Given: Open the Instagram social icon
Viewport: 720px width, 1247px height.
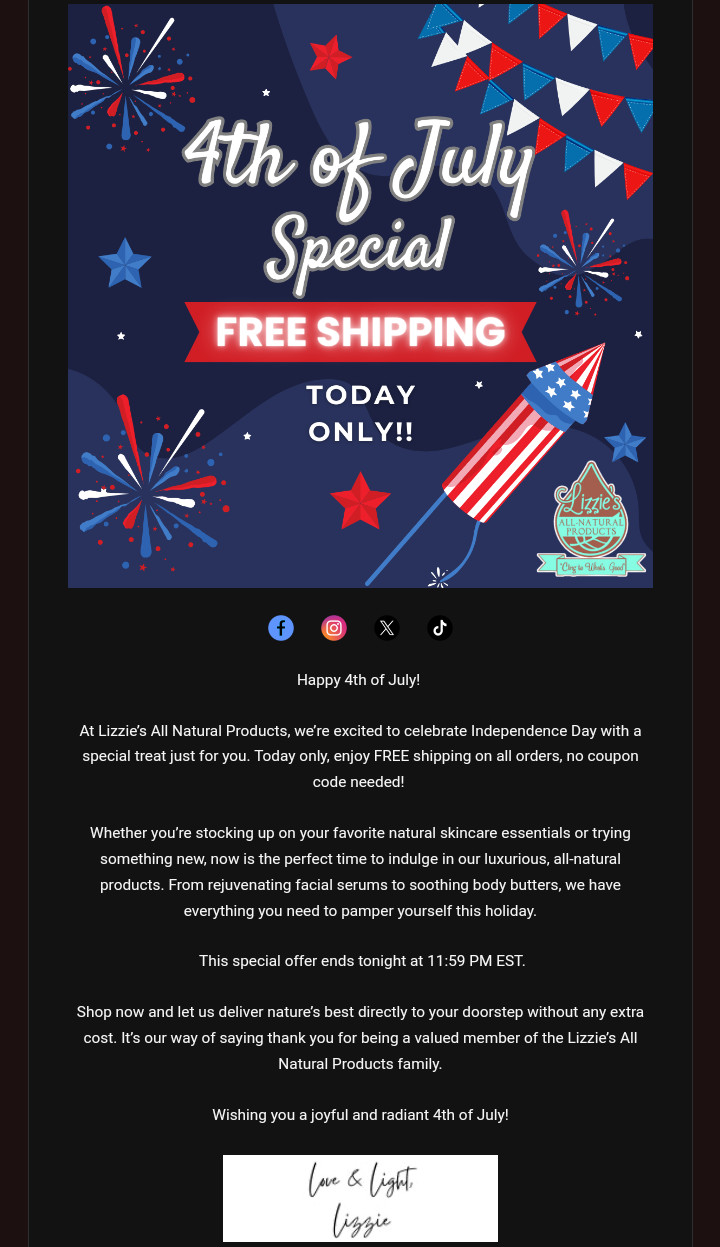Looking at the screenshot, I should [334, 628].
